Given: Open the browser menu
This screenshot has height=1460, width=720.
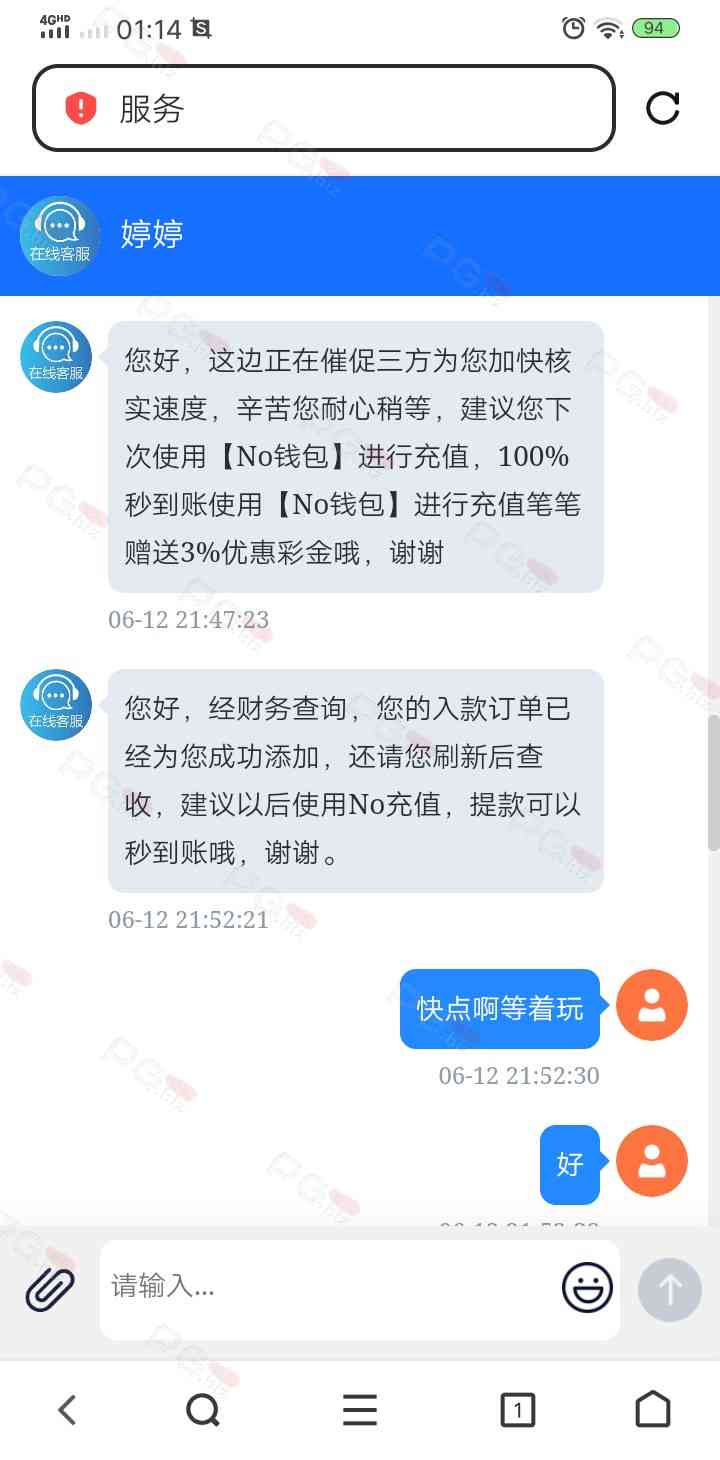Looking at the screenshot, I should (x=360, y=1410).
